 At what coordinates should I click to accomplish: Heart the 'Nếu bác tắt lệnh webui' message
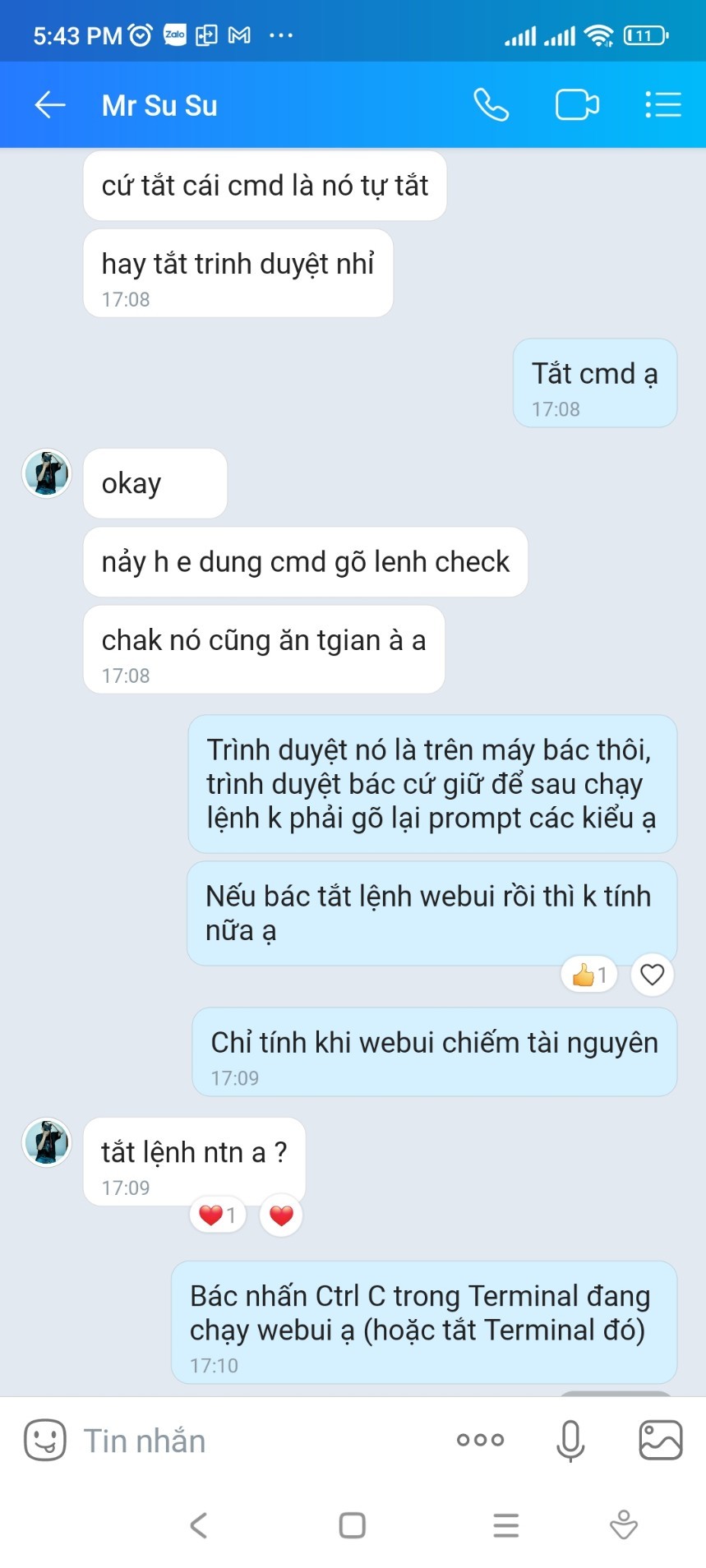(652, 975)
